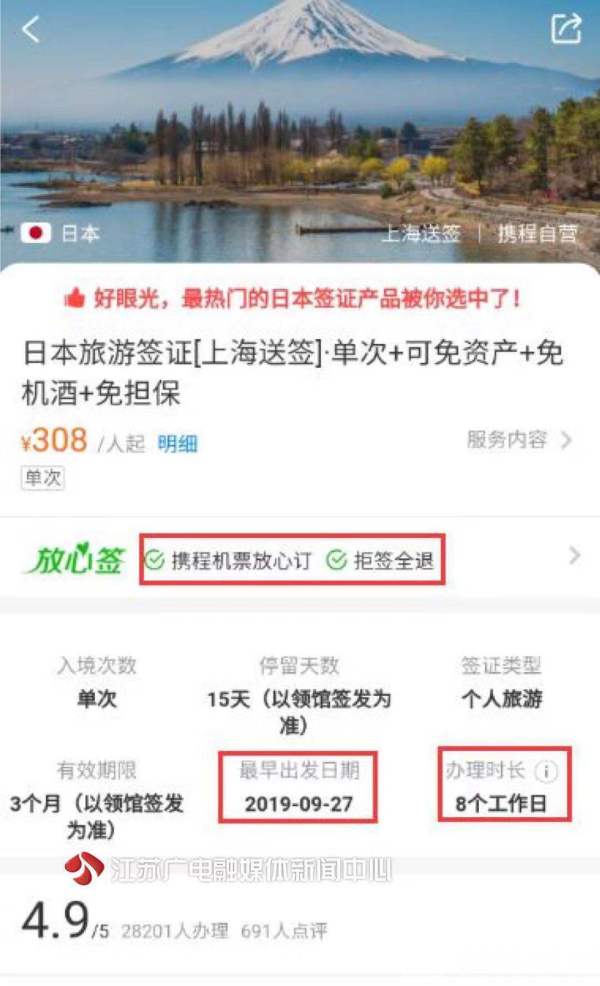Screen dimensions: 600x986
Task: Open the 明细 price details link
Action: click(x=177, y=444)
